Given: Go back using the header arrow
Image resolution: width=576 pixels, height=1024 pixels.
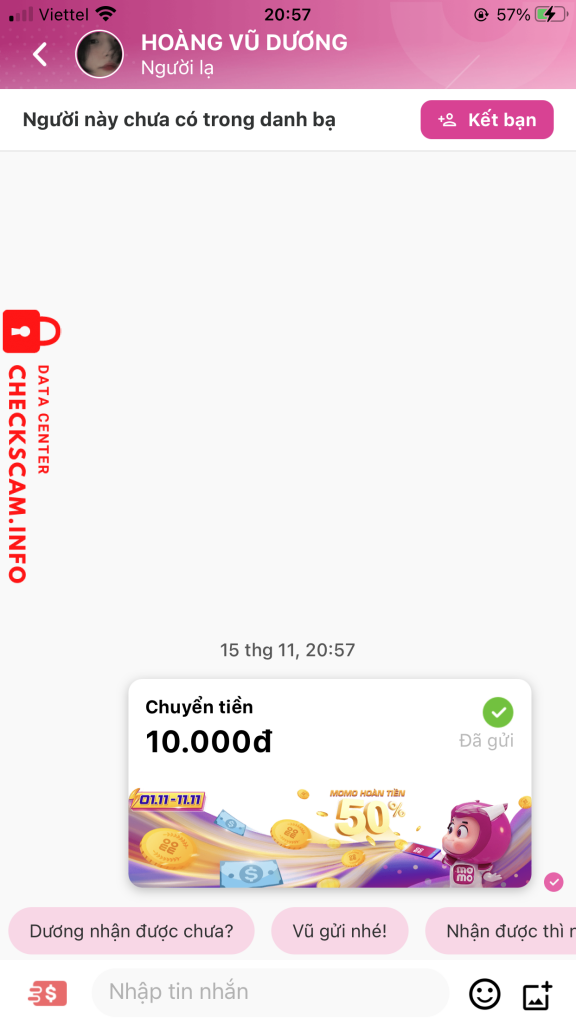Looking at the screenshot, I should (40, 54).
